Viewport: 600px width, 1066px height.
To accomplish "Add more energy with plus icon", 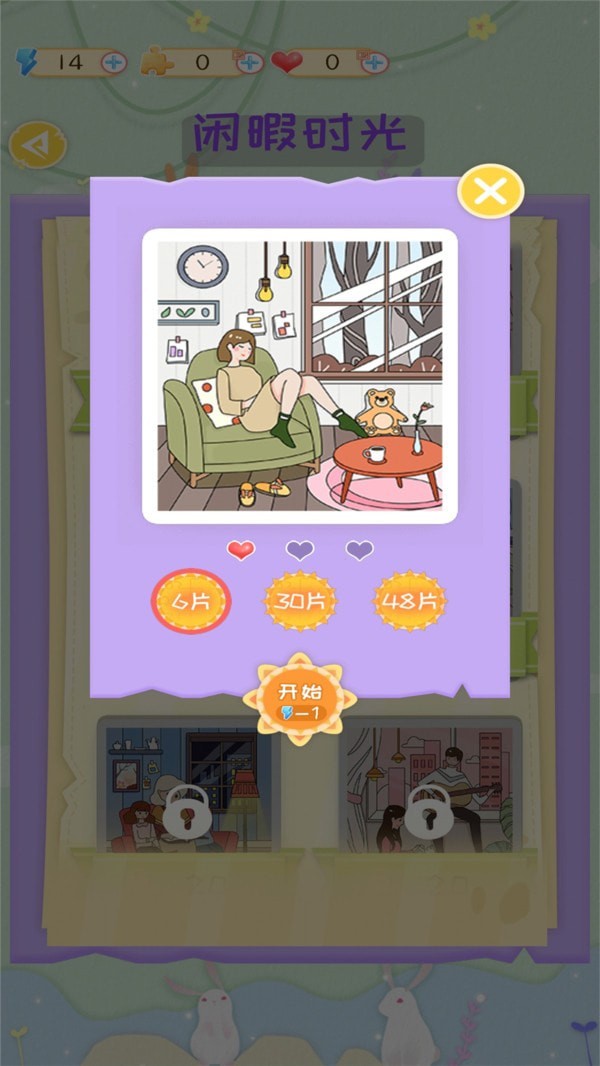I will tap(115, 62).
